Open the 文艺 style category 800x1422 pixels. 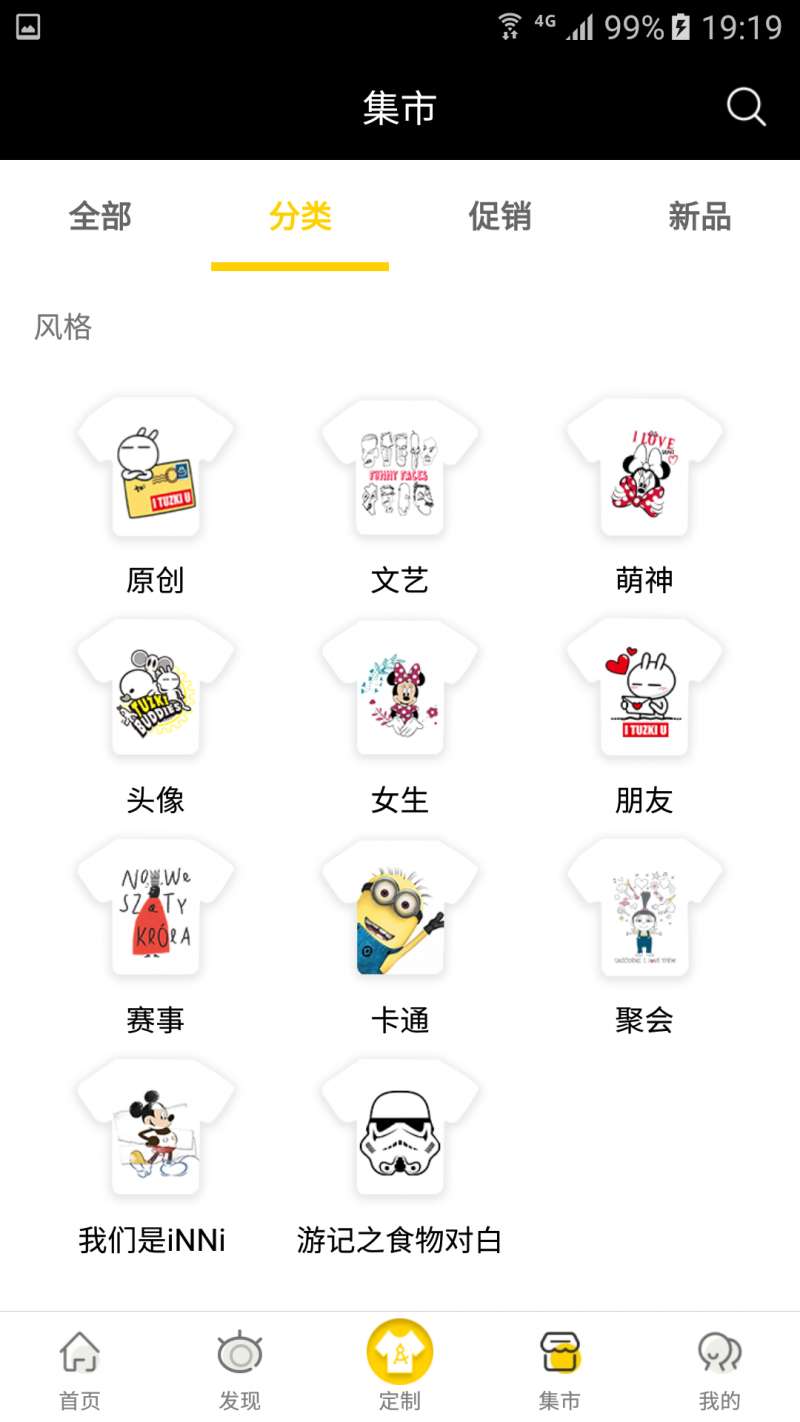[400, 497]
